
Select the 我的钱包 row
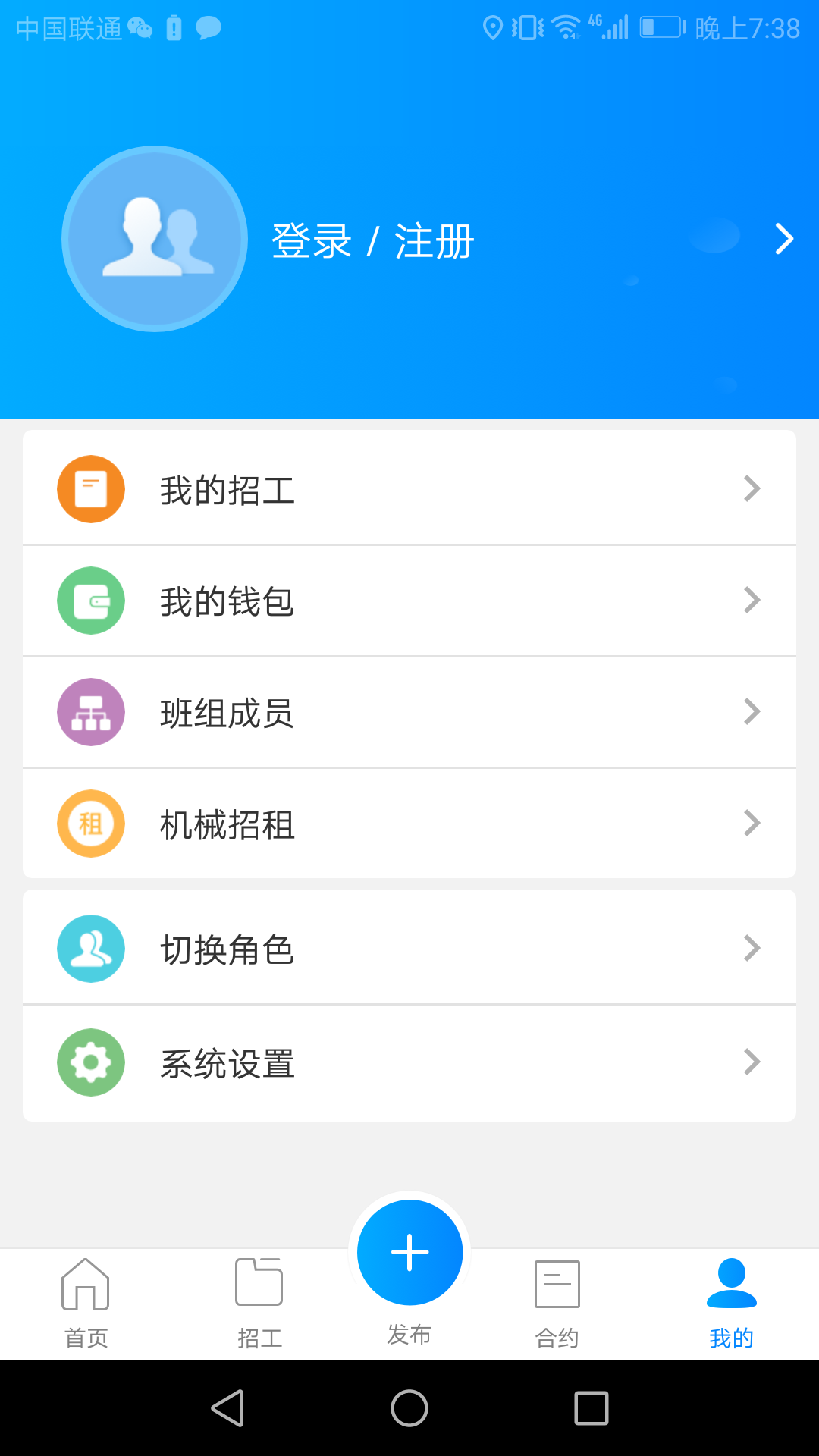(409, 600)
